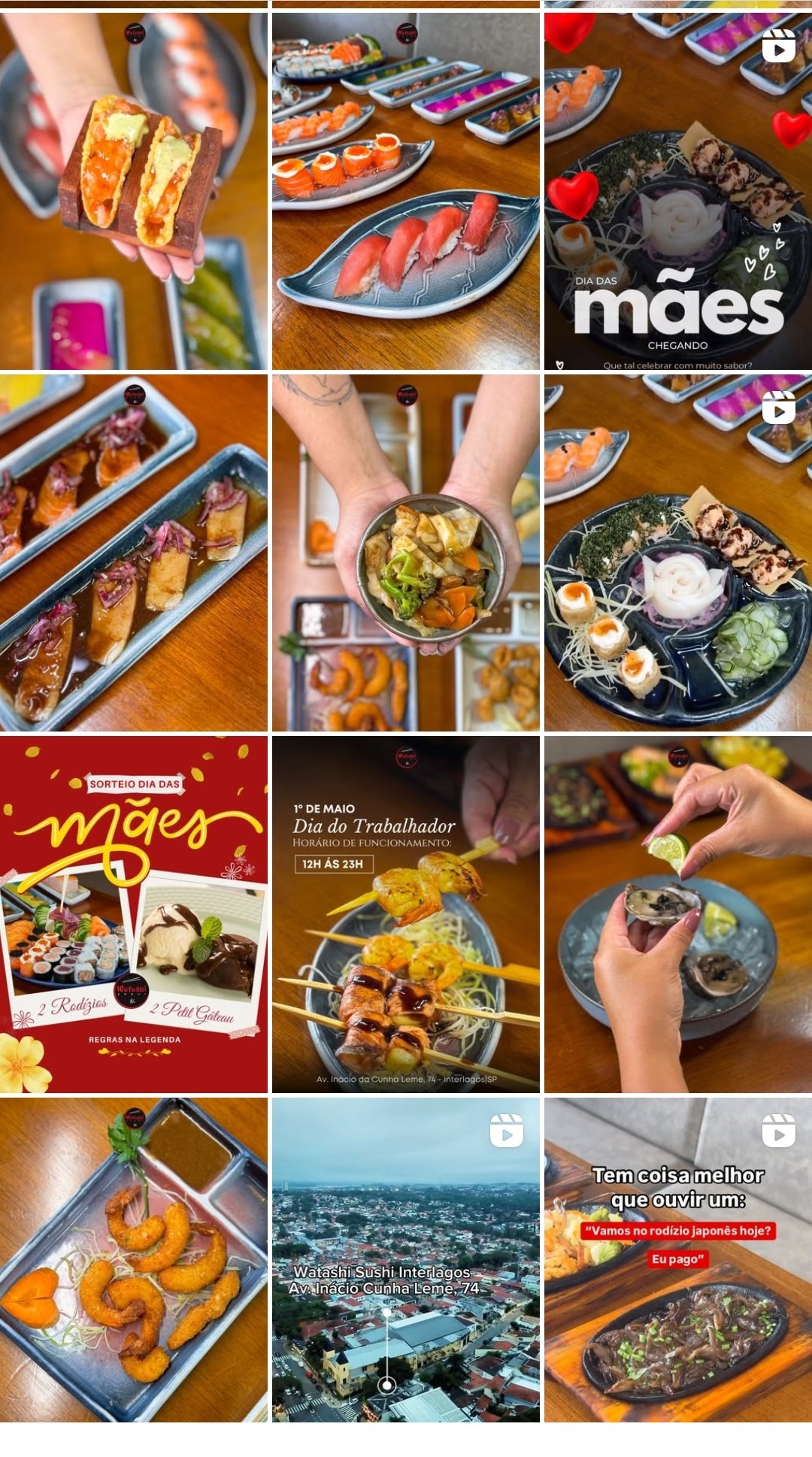The height and width of the screenshot is (1457, 812).
Task: Open the Dia do Trabalhador hours post
Action: pyautogui.click(x=406, y=914)
